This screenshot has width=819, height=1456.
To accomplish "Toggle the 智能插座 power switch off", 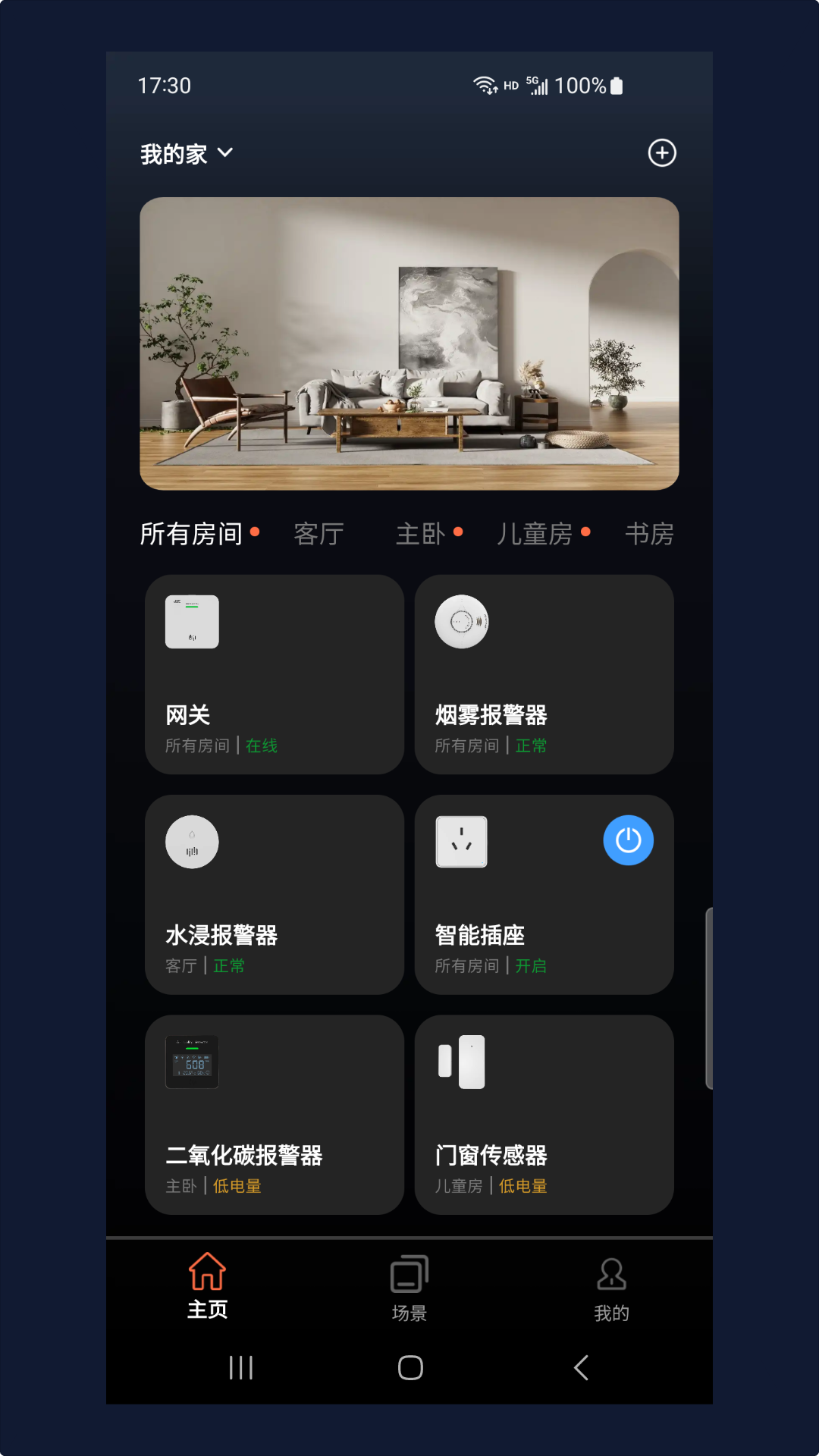I will 627,839.
